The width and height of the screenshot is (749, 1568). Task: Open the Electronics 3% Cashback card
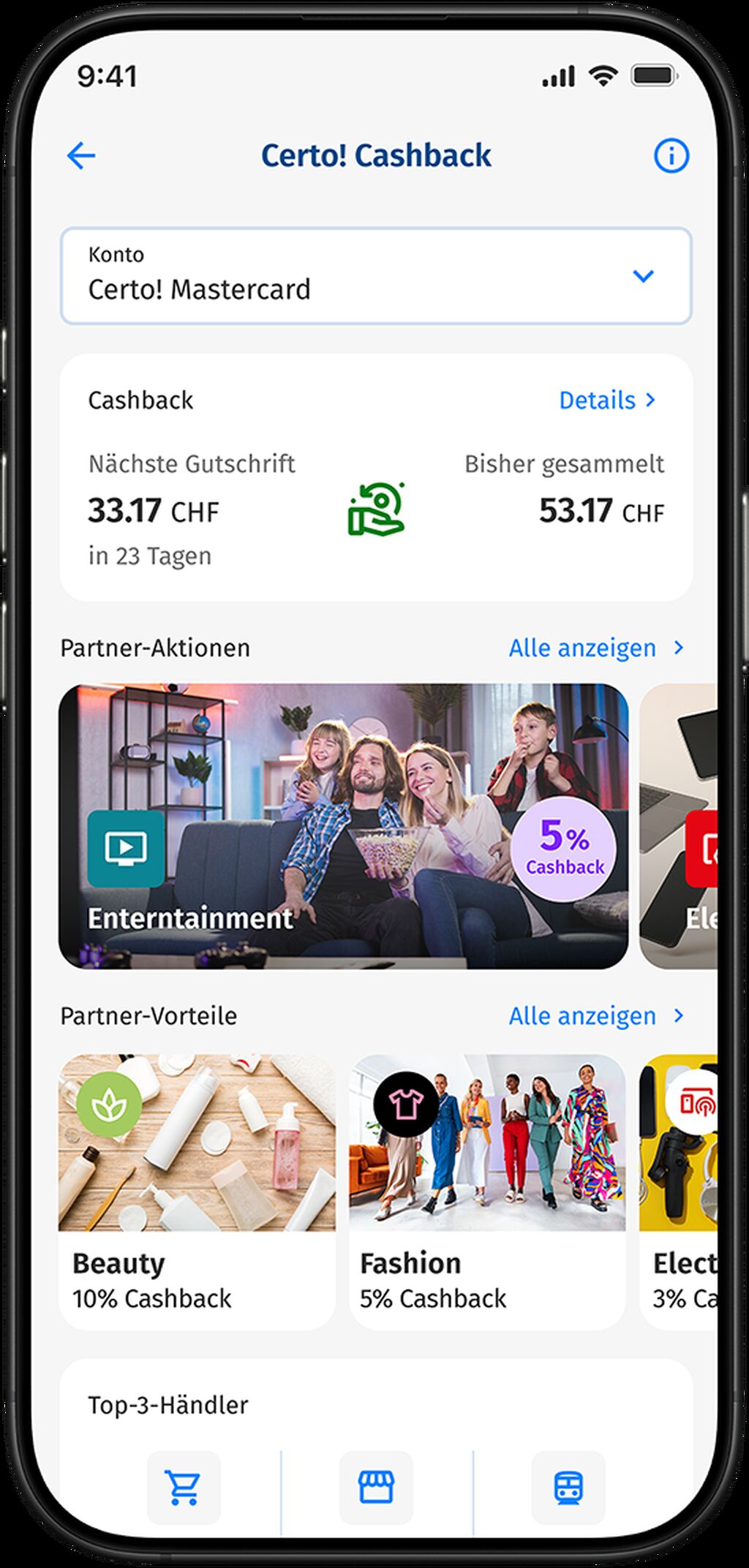(679, 1192)
